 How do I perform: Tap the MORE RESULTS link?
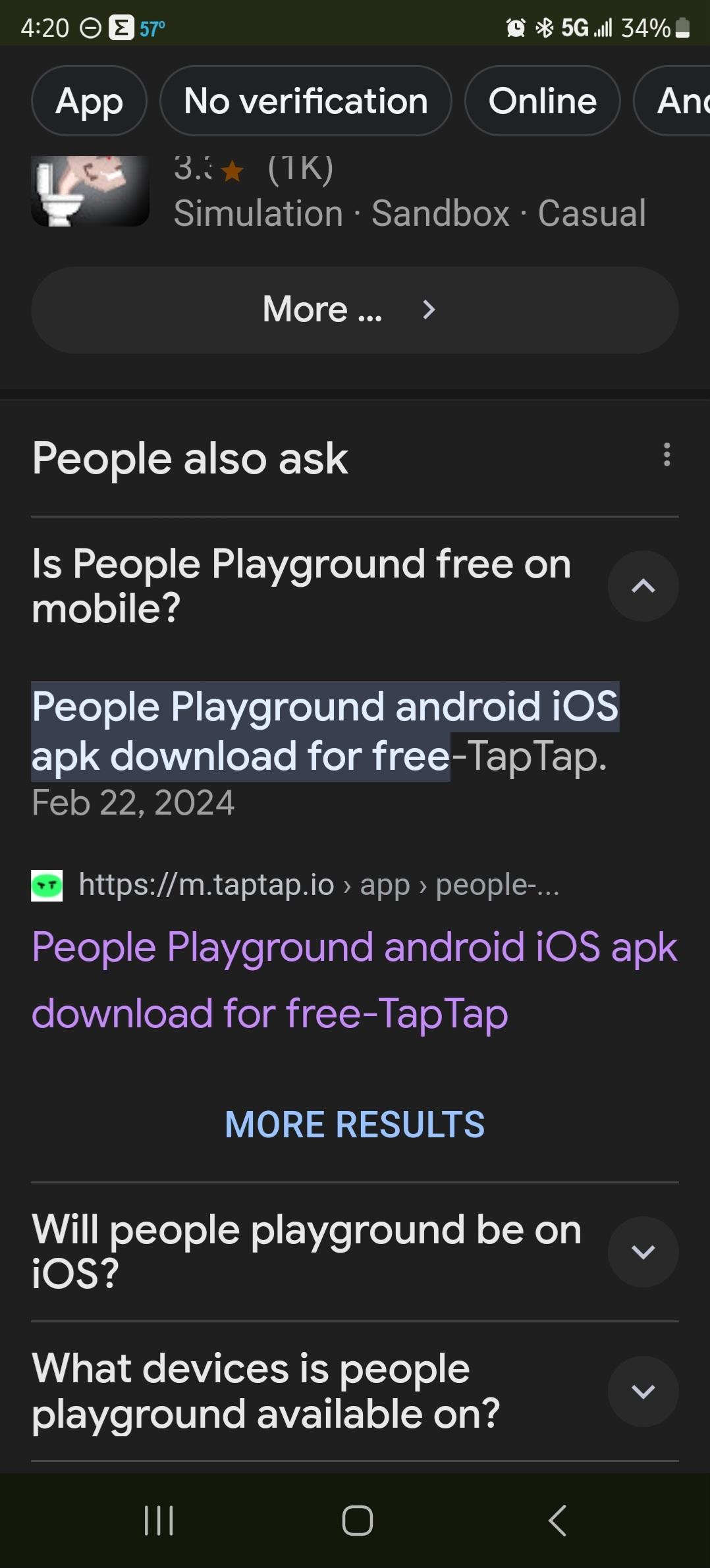click(x=355, y=1125)
